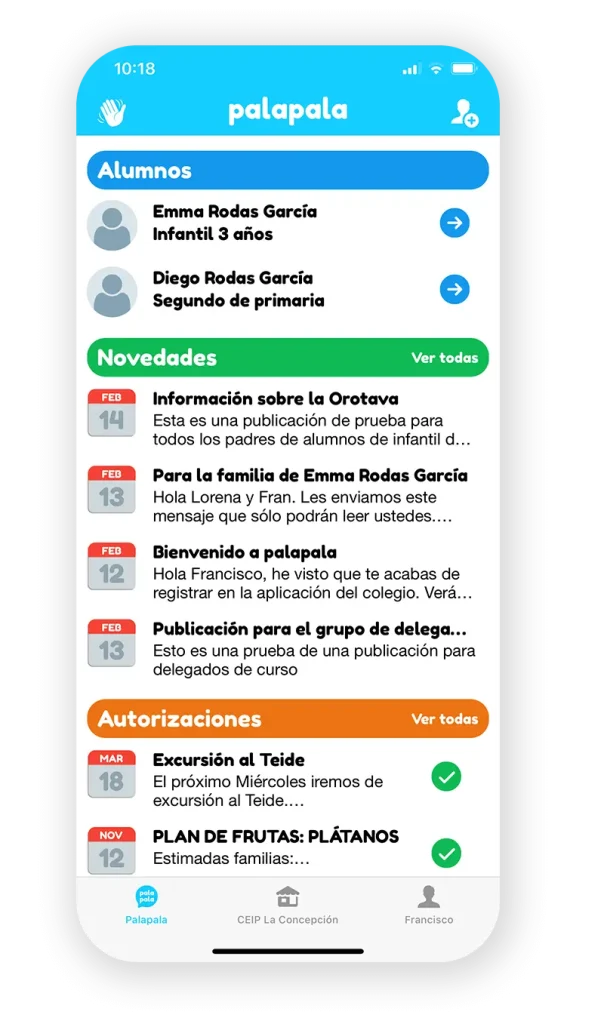View all Autorizaciones

click(x=444, y=719)
